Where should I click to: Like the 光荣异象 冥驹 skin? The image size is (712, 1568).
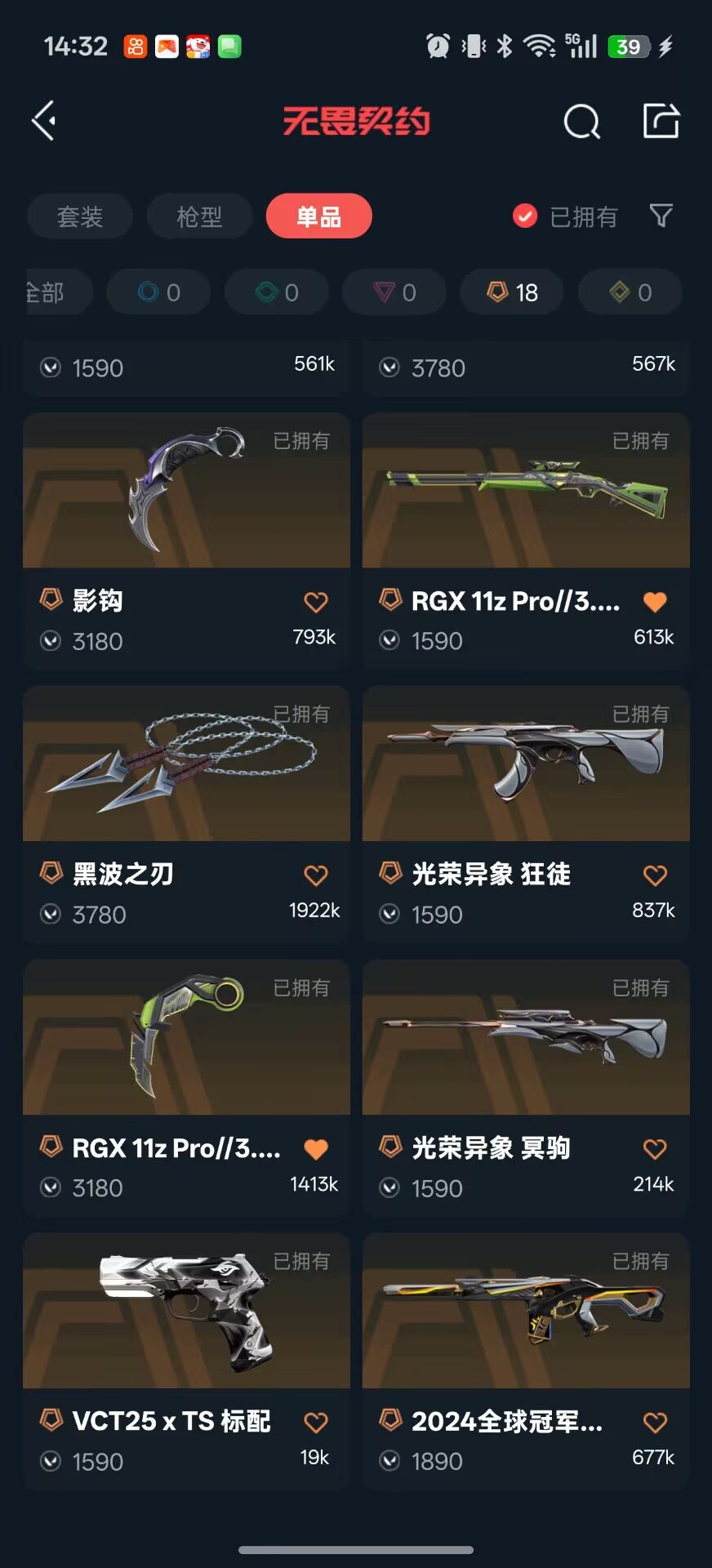655,1149
